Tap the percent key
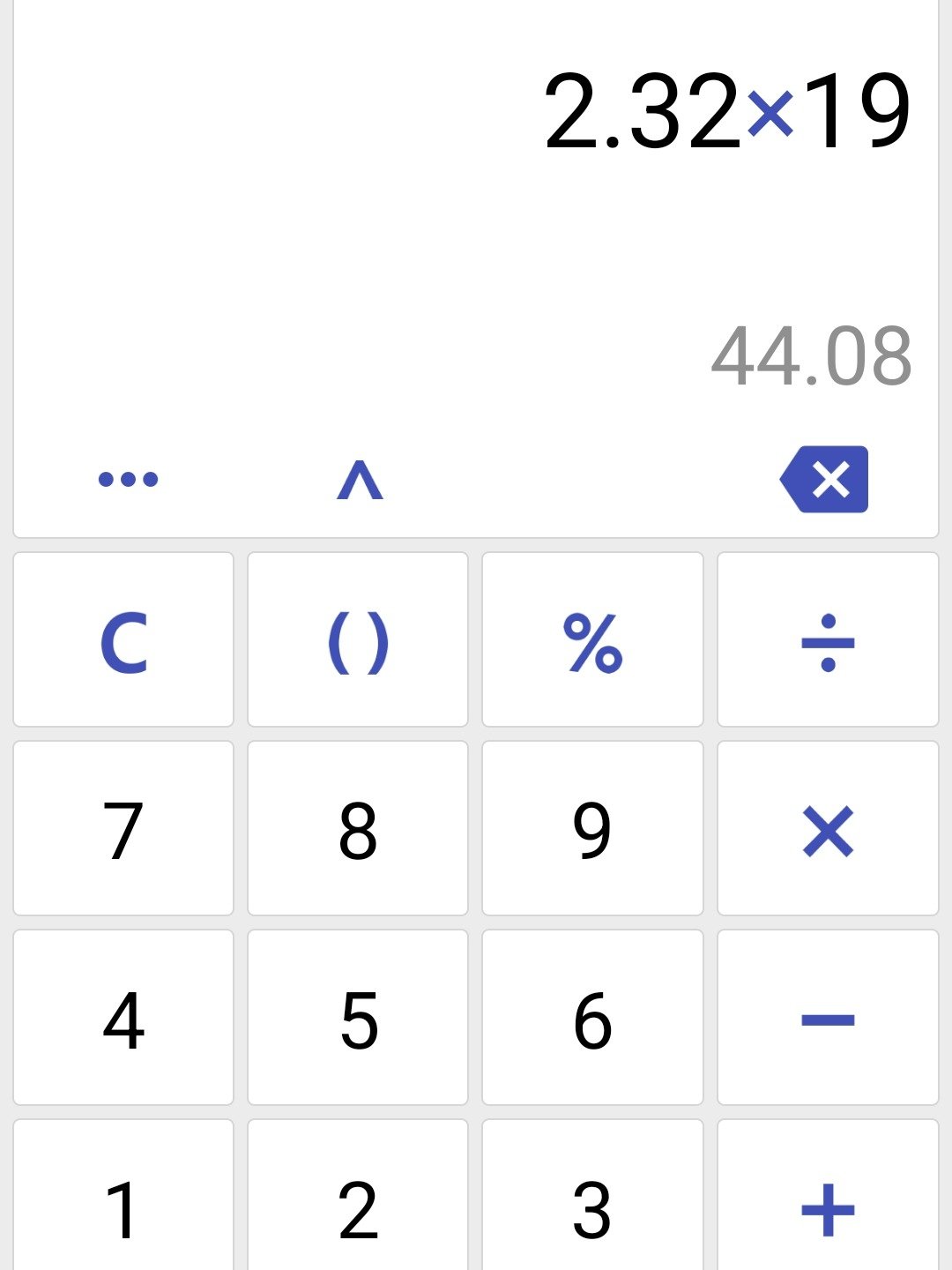The width and height of the screenshot is (952, 1270). [592, 640]
